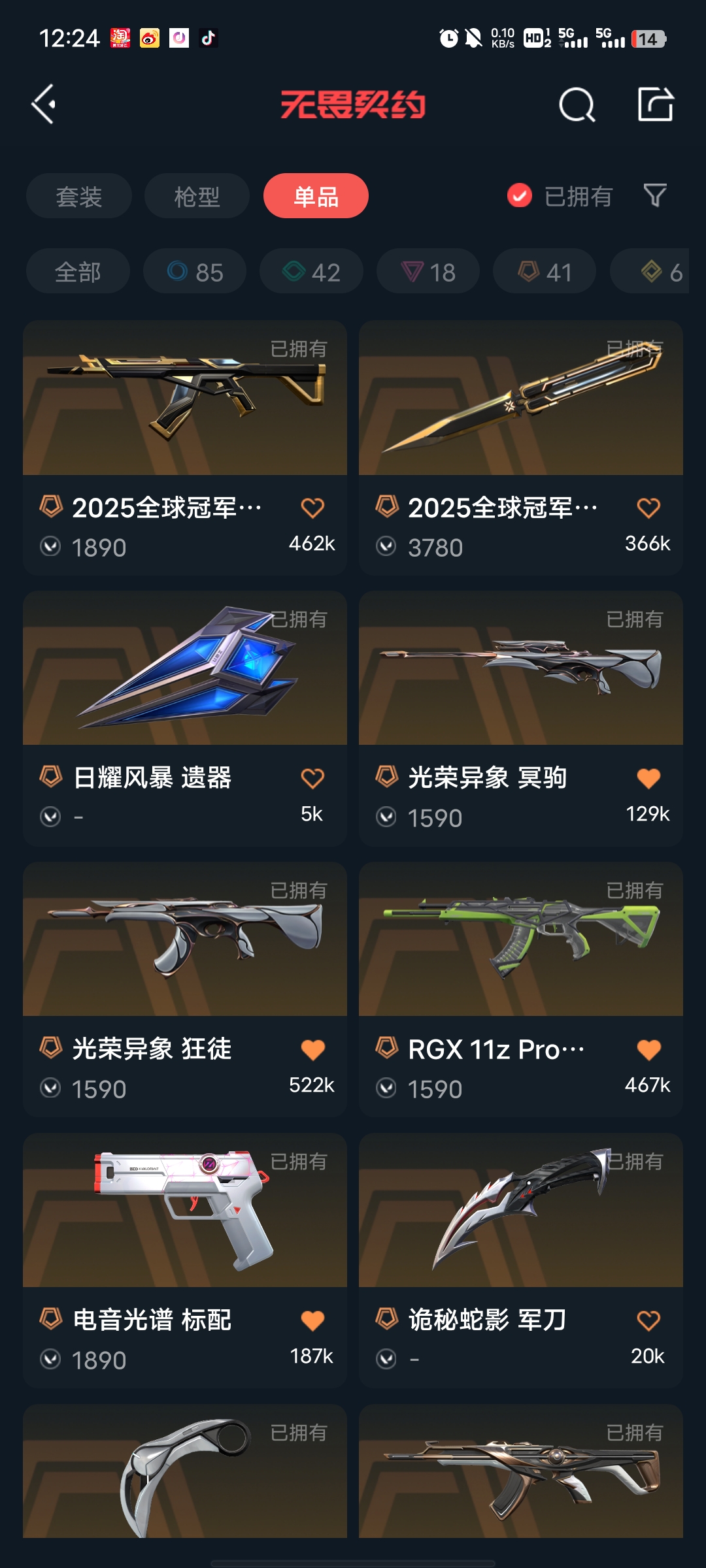
Task: Open the filter funnel icon
Action: tap(655, 195)
